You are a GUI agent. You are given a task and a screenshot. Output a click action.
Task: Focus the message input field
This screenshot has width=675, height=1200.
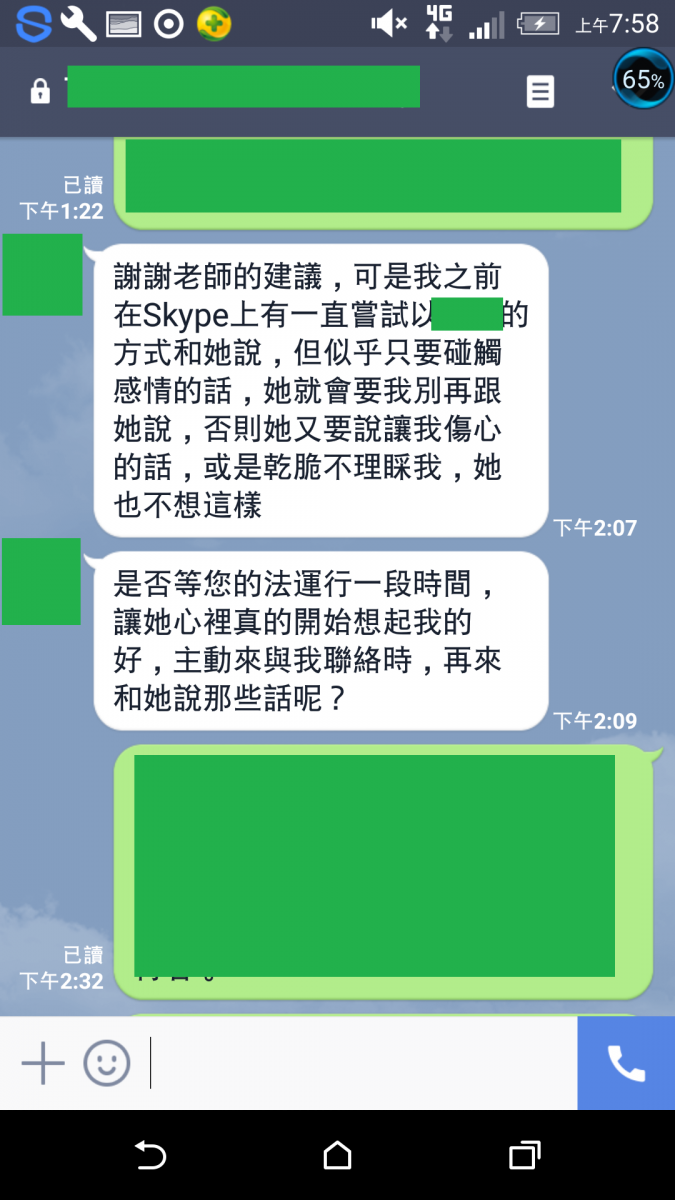(360, 1062)
